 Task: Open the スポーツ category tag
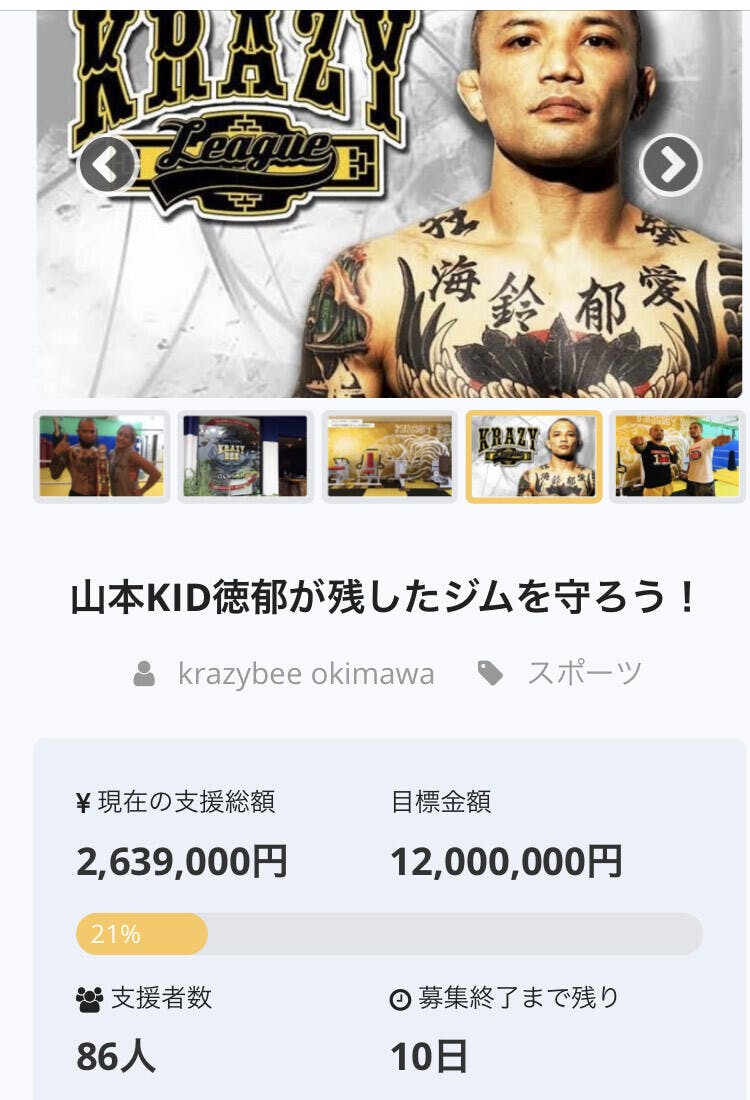584,674
